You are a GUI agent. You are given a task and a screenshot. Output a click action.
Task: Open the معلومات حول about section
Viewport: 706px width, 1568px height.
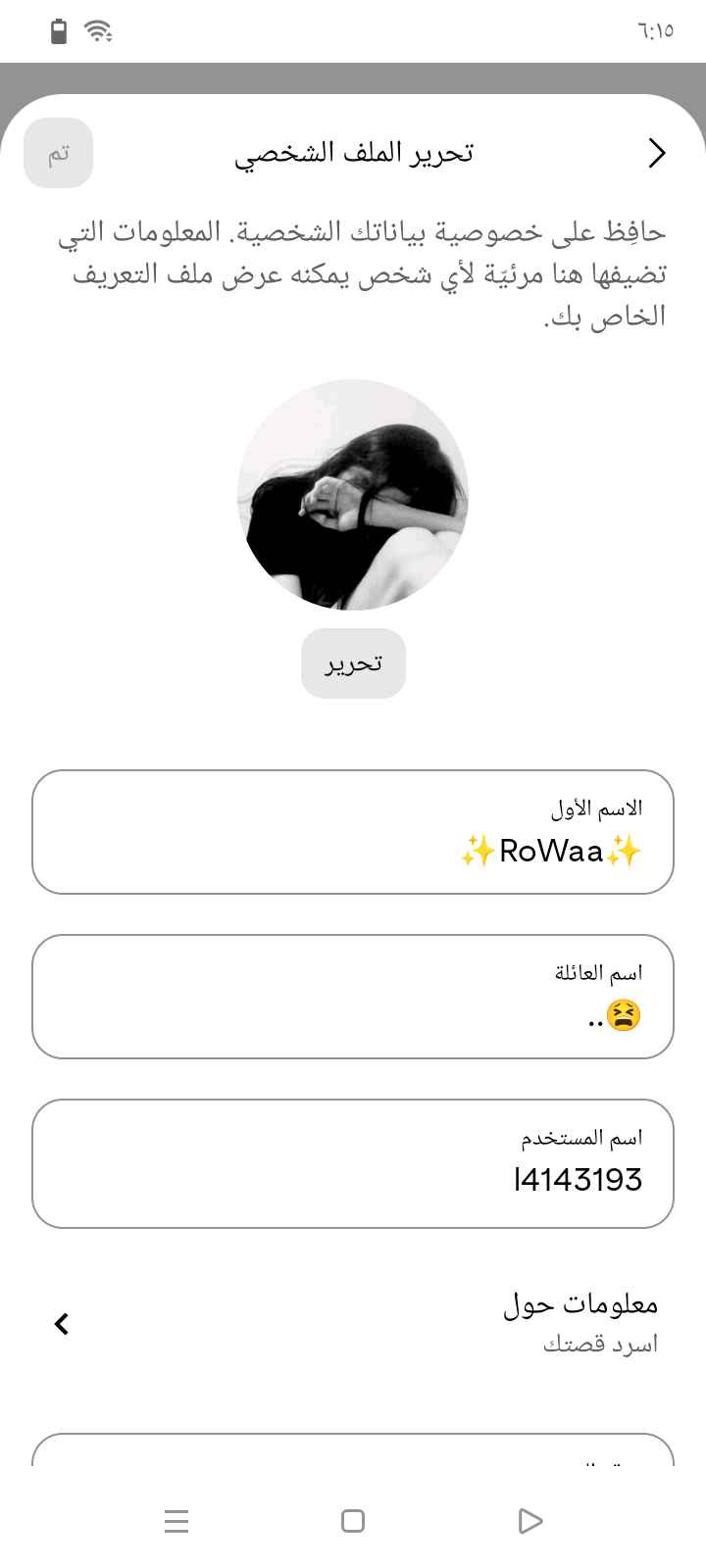coord(353,1323)
